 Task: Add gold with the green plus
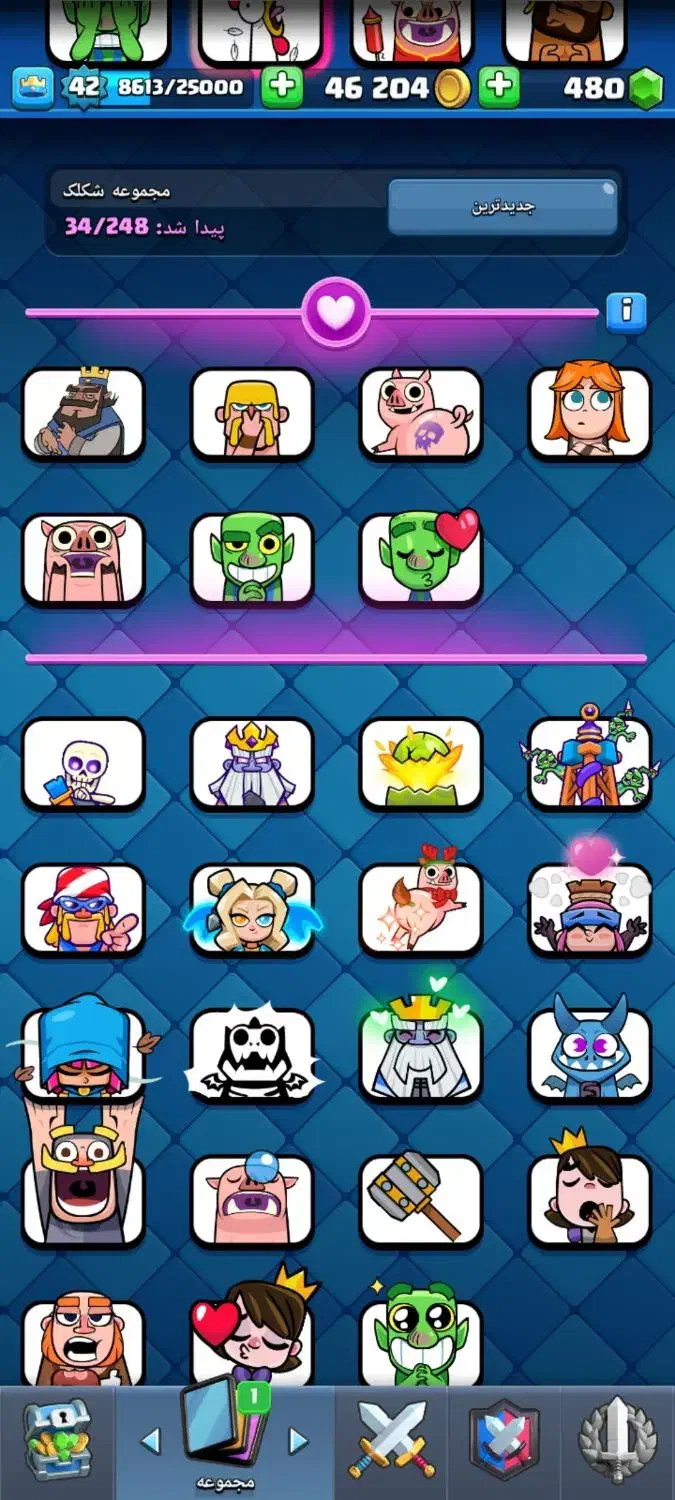click(x=498, y=88)
